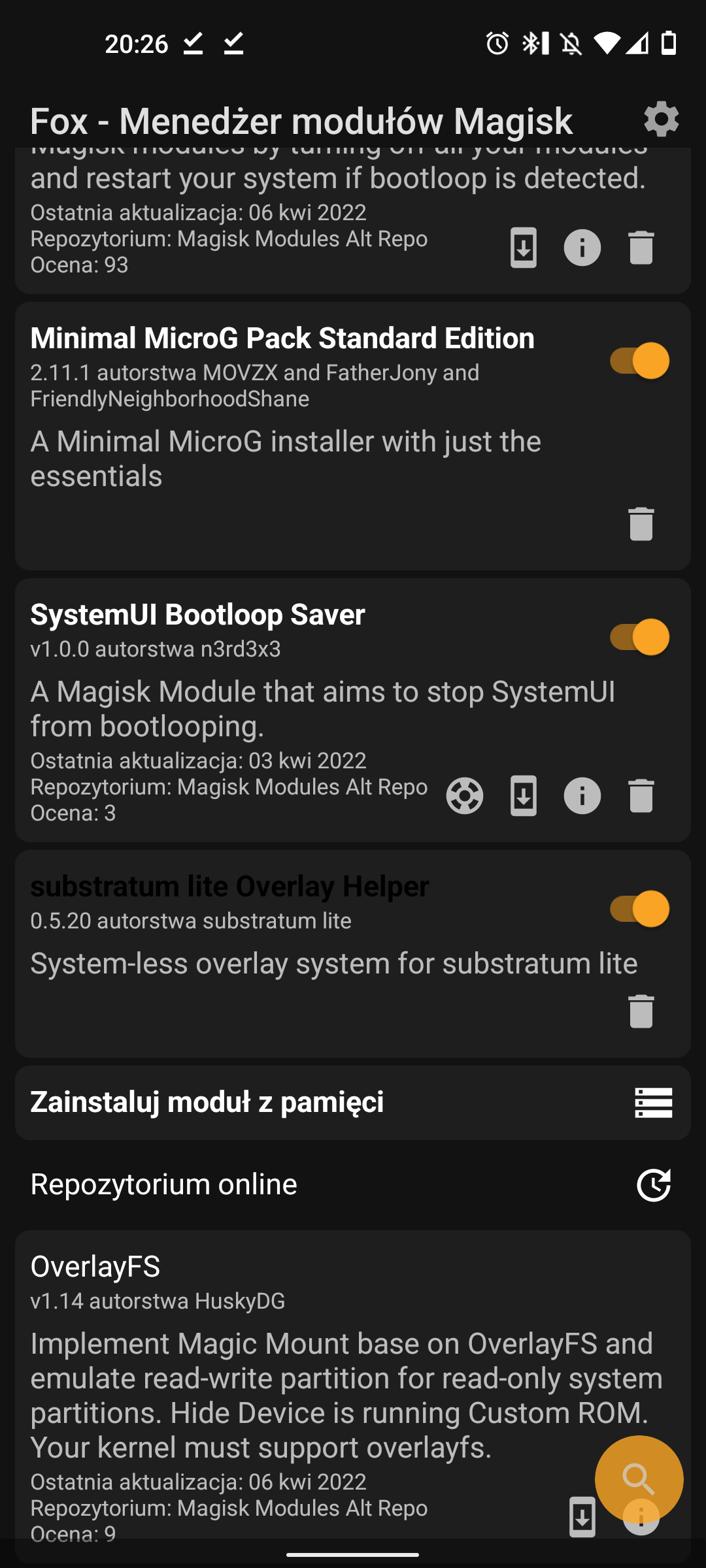The height and width of the screenshot is (1568, 706).
Task: Tap Zainstaluj moduł z pamięci
Action: tap(207, 1103)
